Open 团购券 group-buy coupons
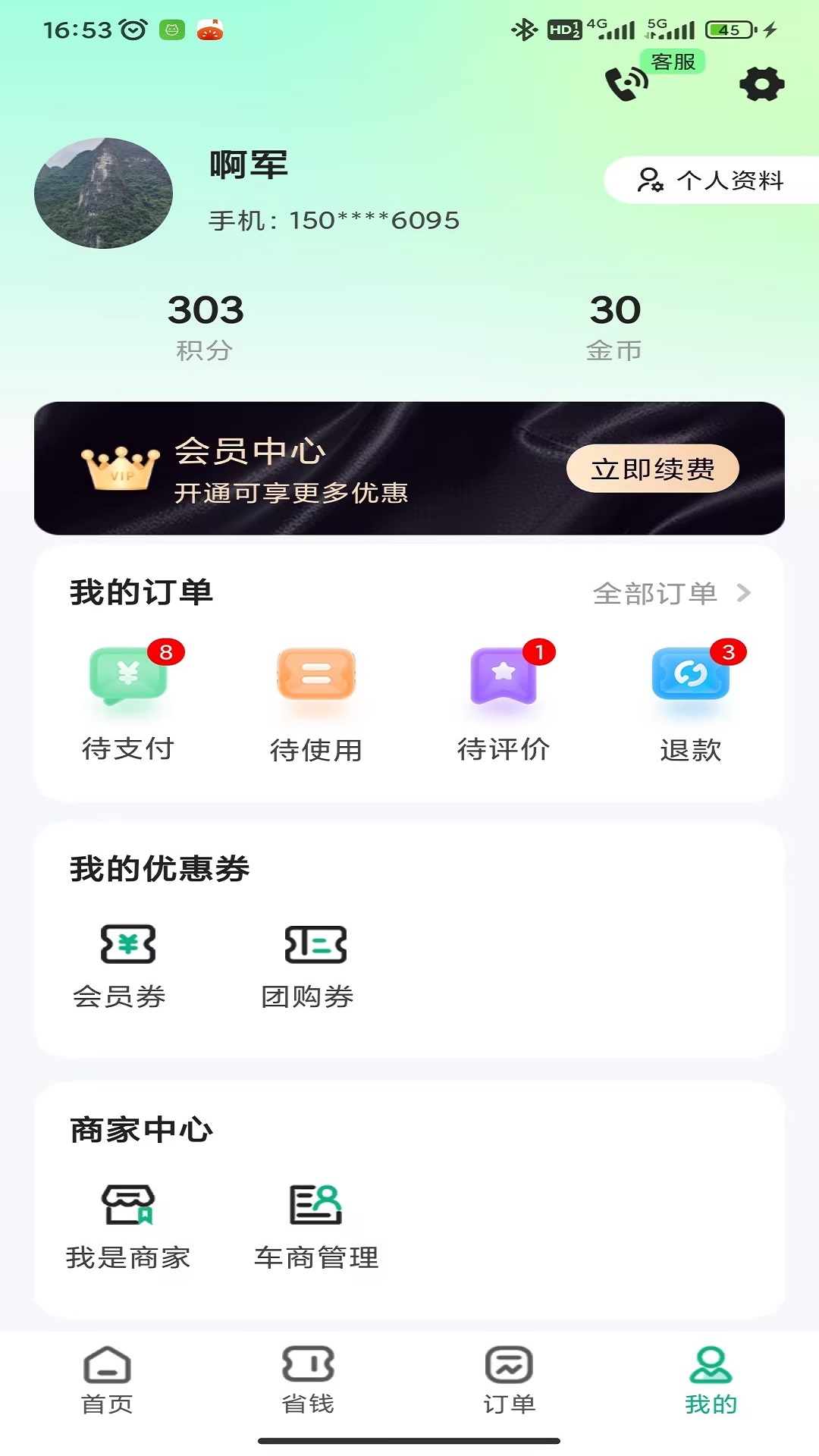The width and height of the screenshot is (819, 1456). 309,965
